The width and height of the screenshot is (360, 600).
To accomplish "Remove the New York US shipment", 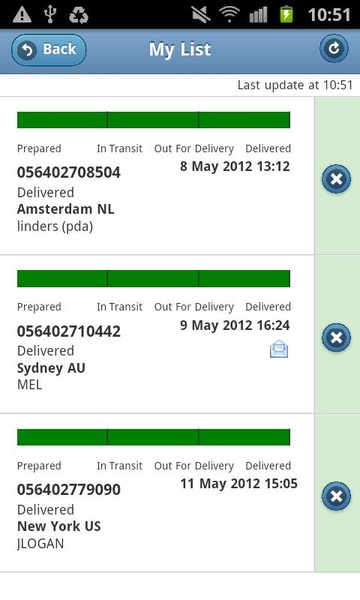I will tap(336, 496).
